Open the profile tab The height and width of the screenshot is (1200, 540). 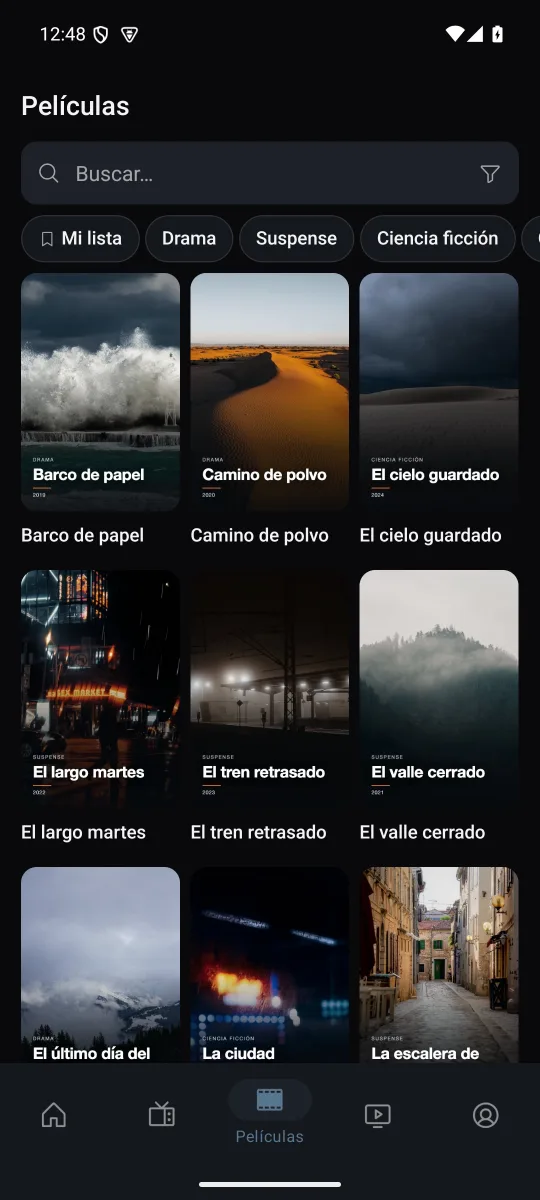(x=485, y=1114)
